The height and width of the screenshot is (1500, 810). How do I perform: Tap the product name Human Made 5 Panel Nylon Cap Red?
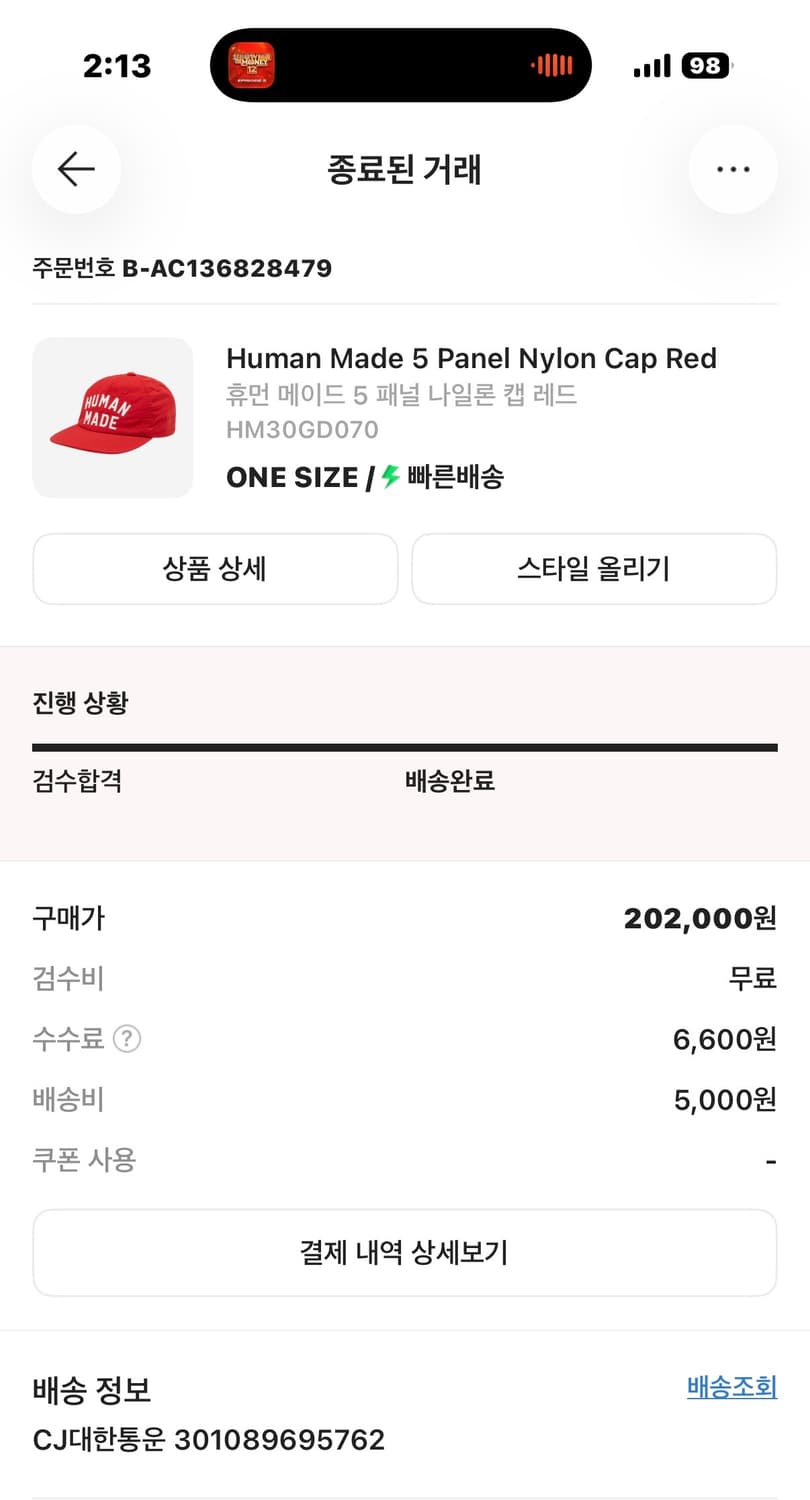[471, 358]
